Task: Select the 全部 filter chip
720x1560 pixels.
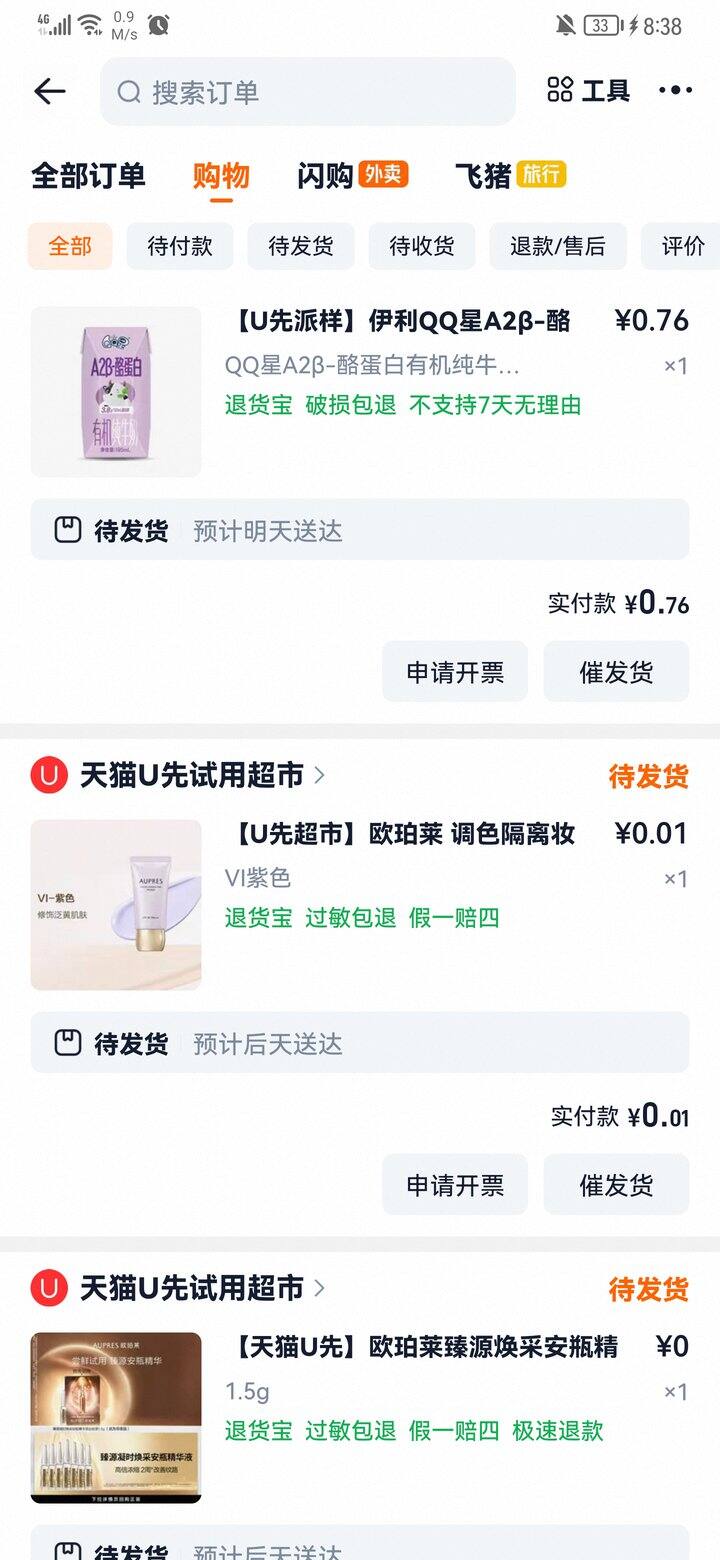Action: coord(70,246)
